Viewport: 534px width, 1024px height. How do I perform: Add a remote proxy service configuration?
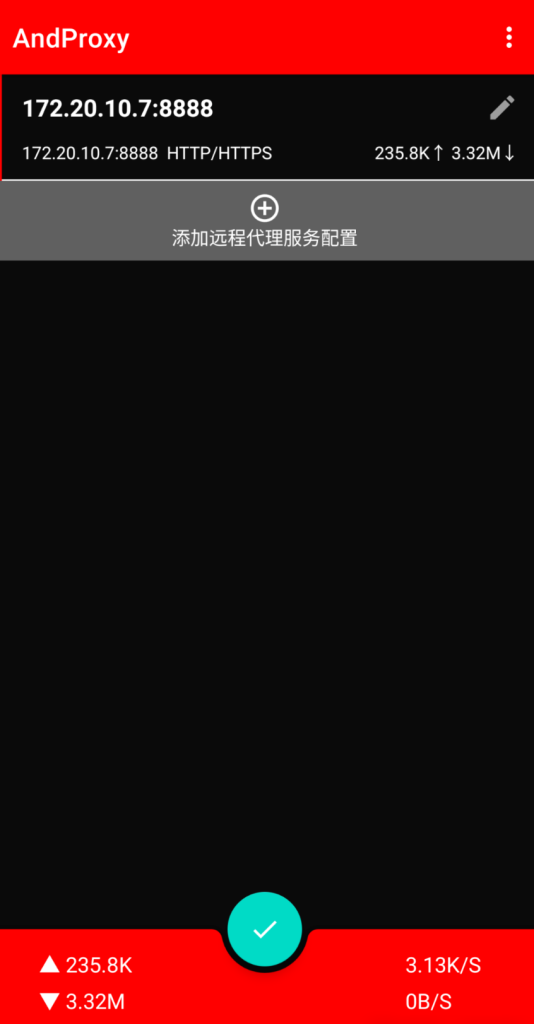coord(267,221)
